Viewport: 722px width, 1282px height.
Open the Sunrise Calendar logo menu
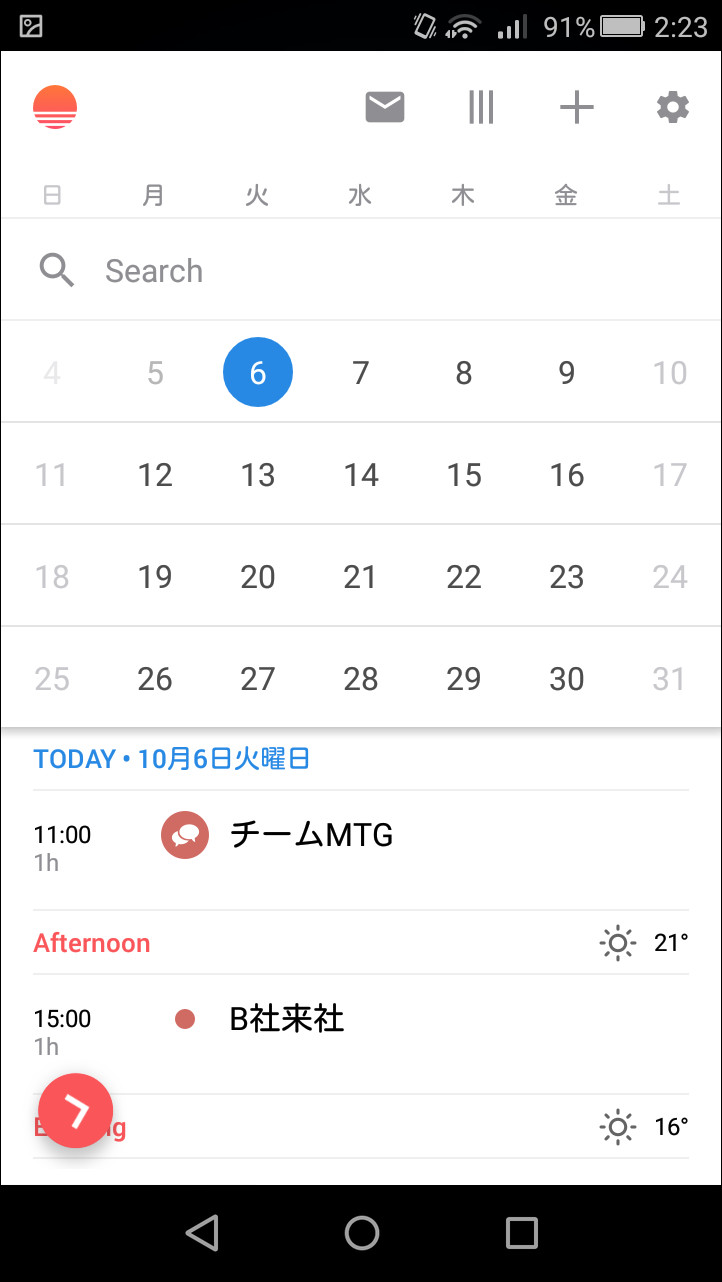55,106
